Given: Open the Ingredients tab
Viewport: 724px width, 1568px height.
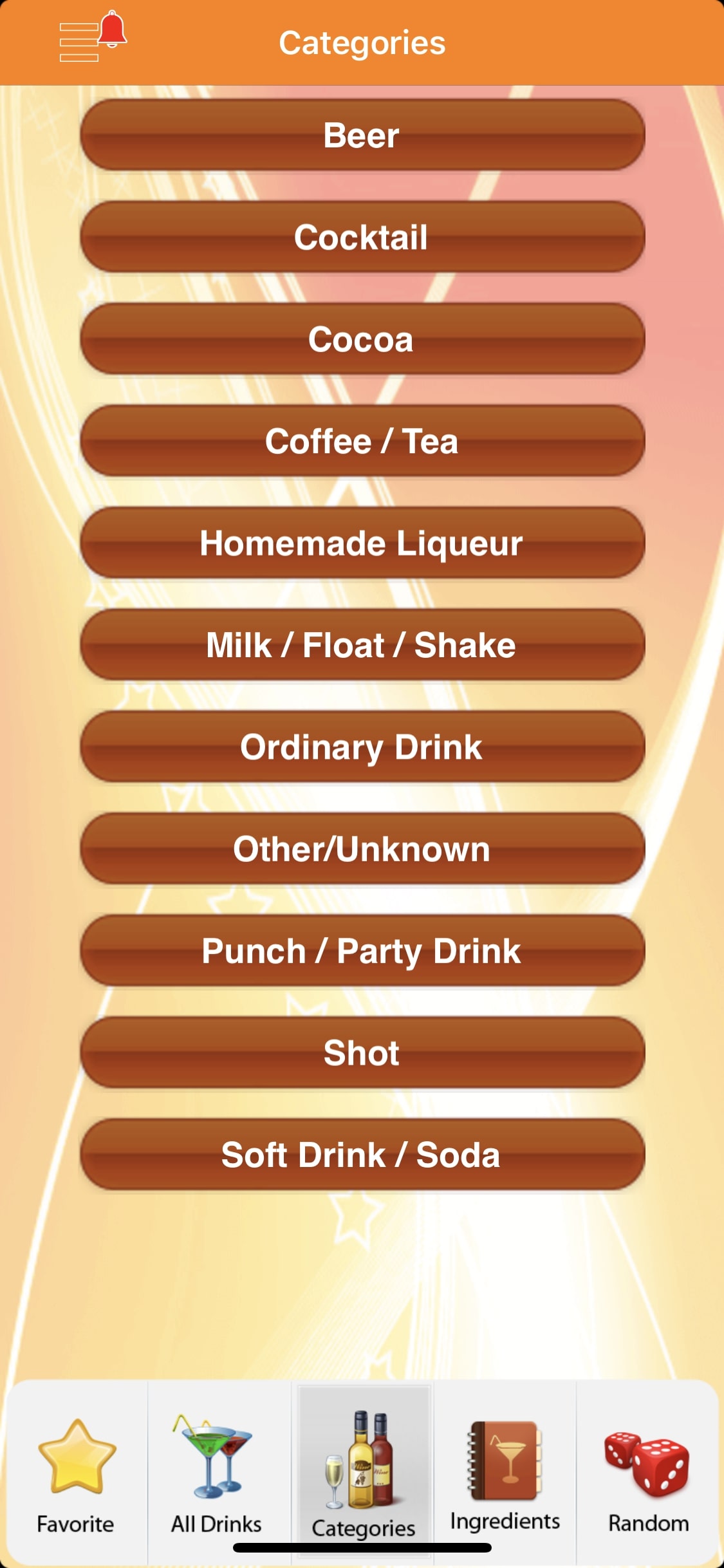Looking at the screenshot, I should pos(505,1474).
